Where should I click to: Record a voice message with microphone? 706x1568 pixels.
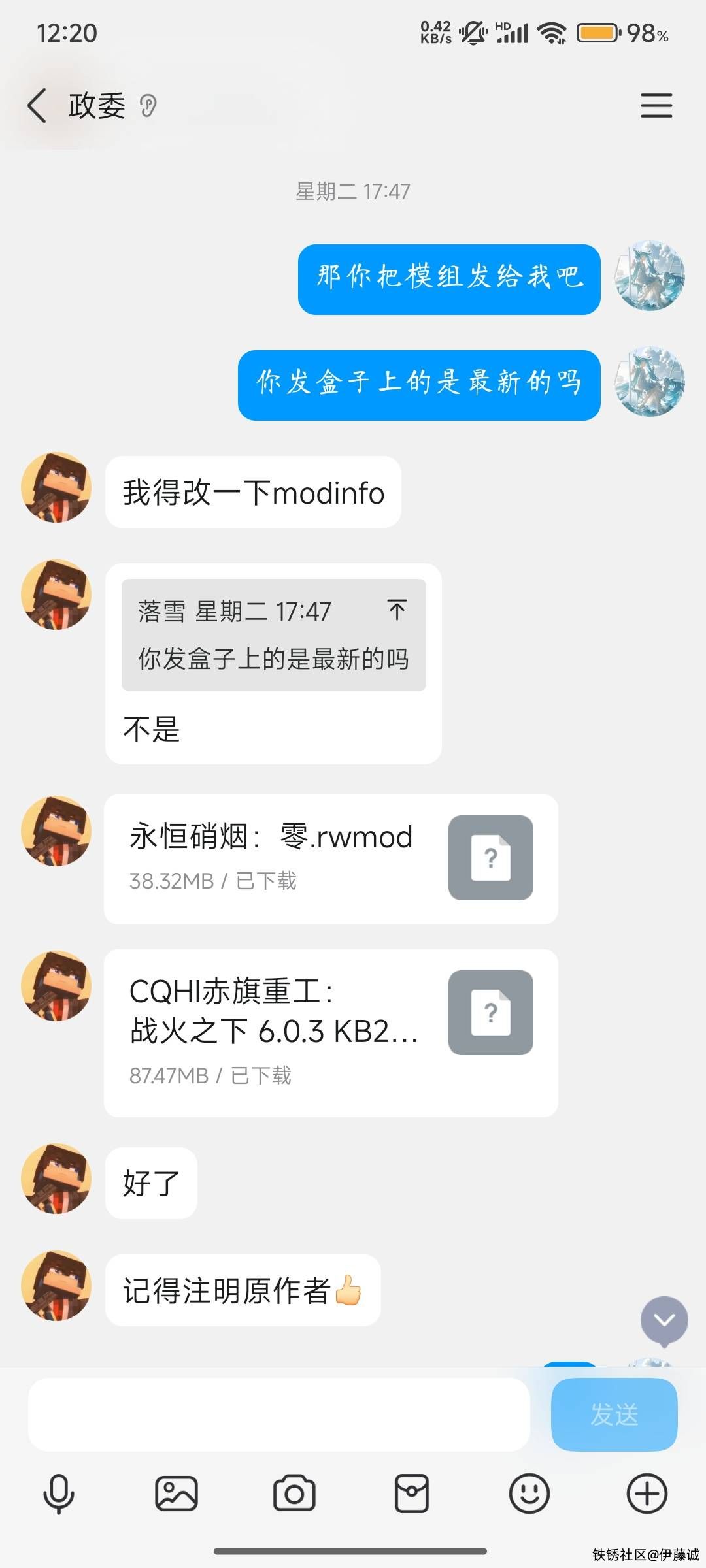(x=59, y=1494)
